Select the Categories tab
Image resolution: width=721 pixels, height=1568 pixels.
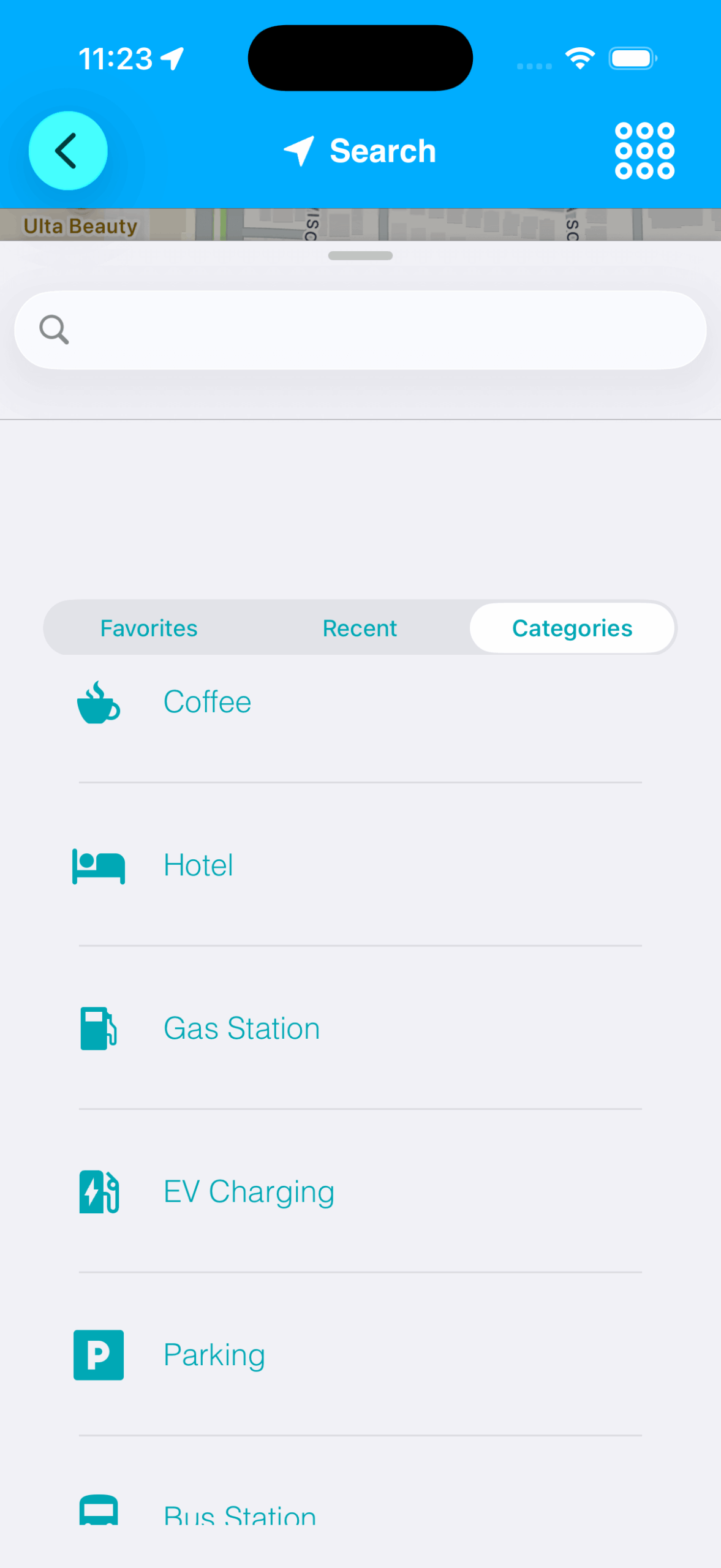(x=572, y=628)
